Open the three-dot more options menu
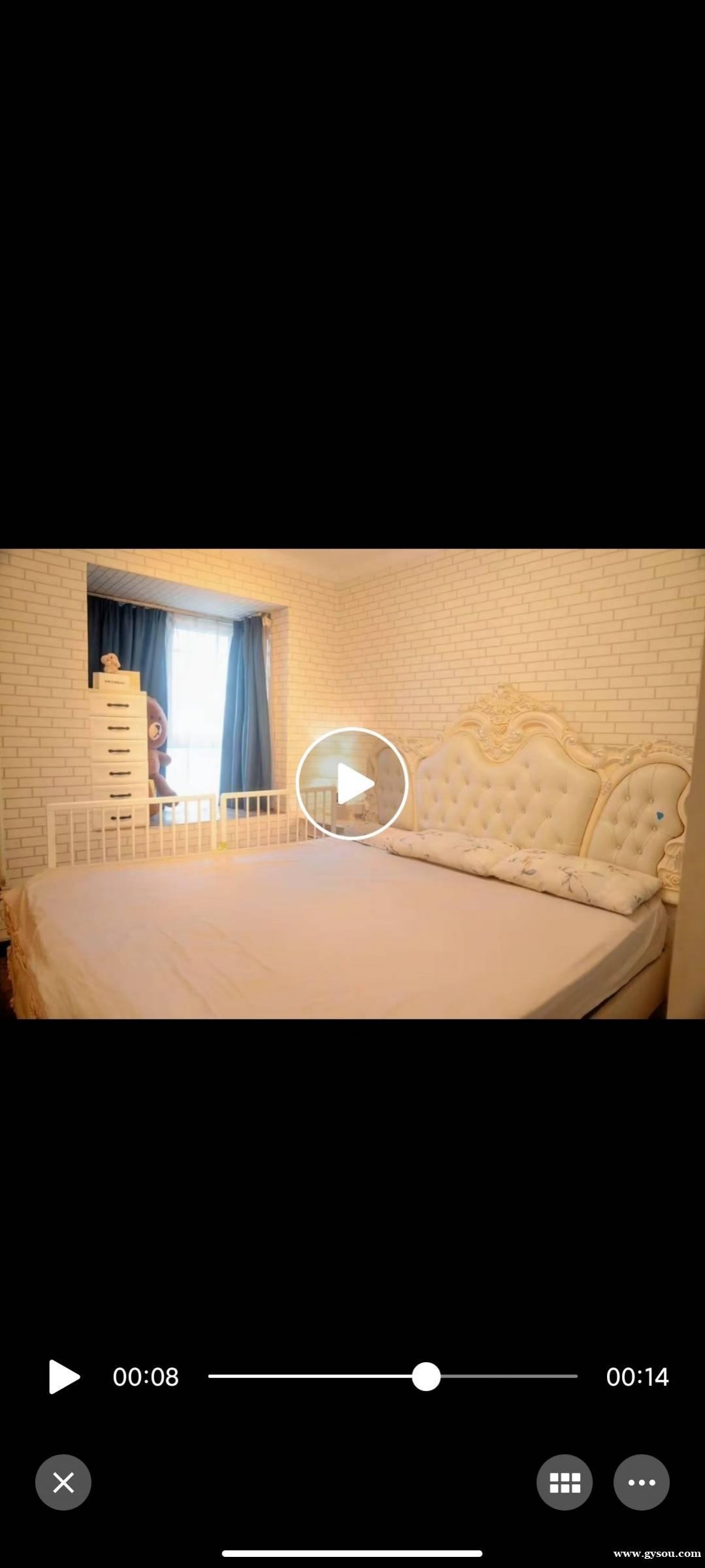The height and width of the screenshot is (1568, 705). pos(641,1482)
